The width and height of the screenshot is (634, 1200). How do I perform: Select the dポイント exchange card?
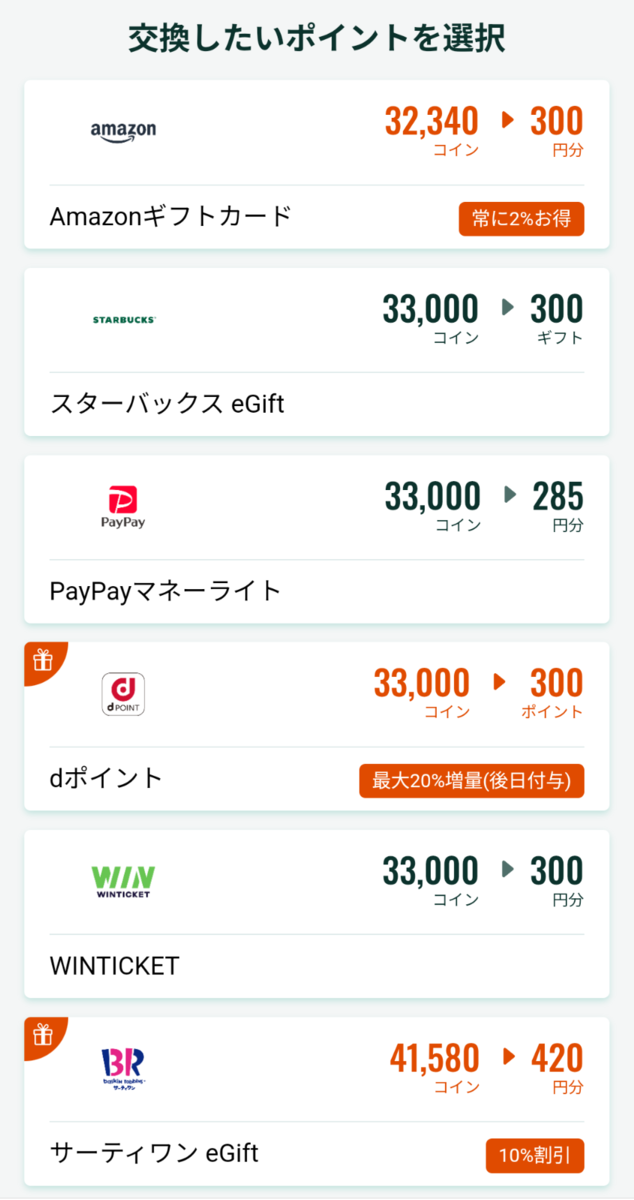[317, 727]
